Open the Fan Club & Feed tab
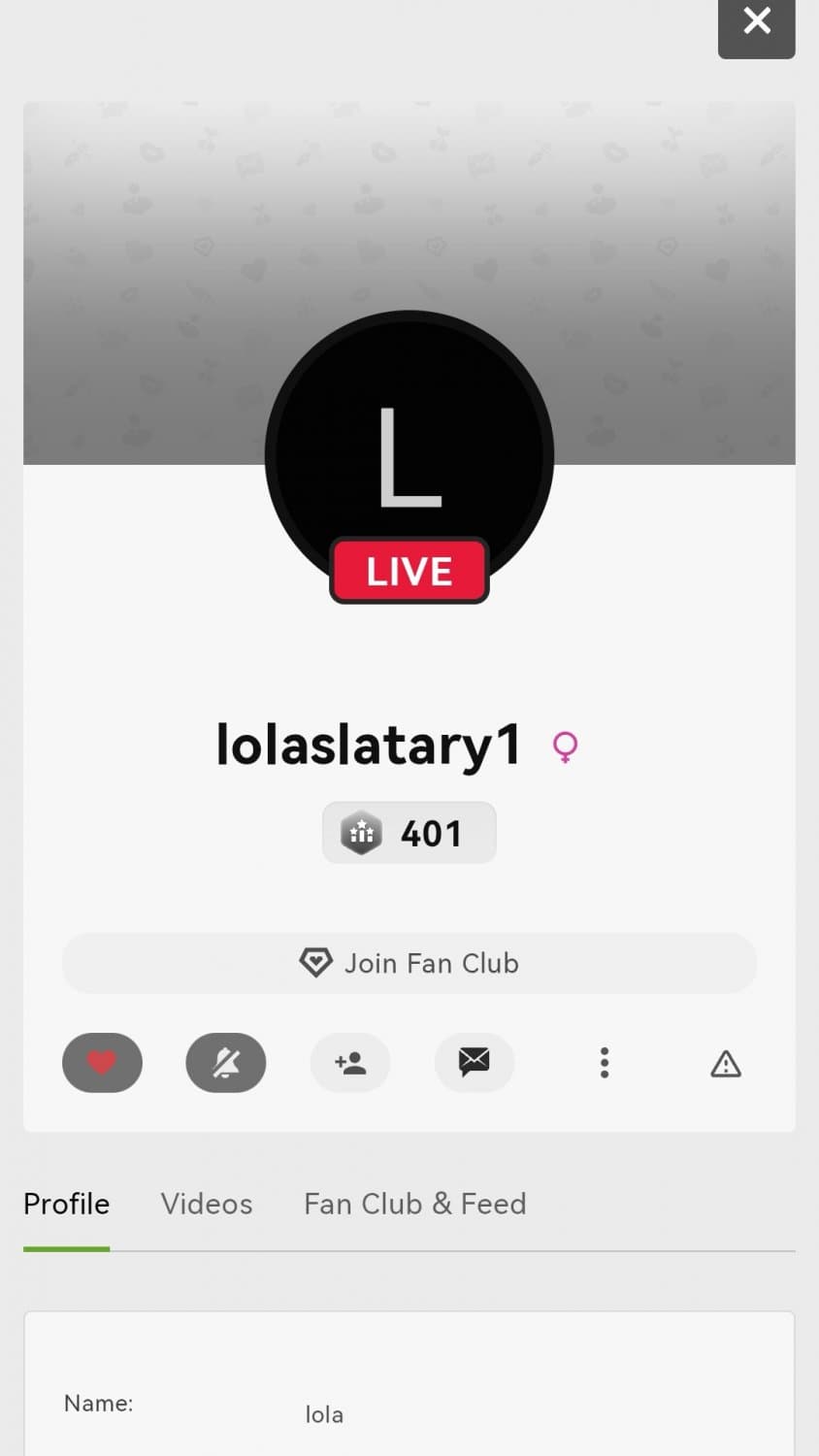 pyautogui.click(x=414, y=1204)
